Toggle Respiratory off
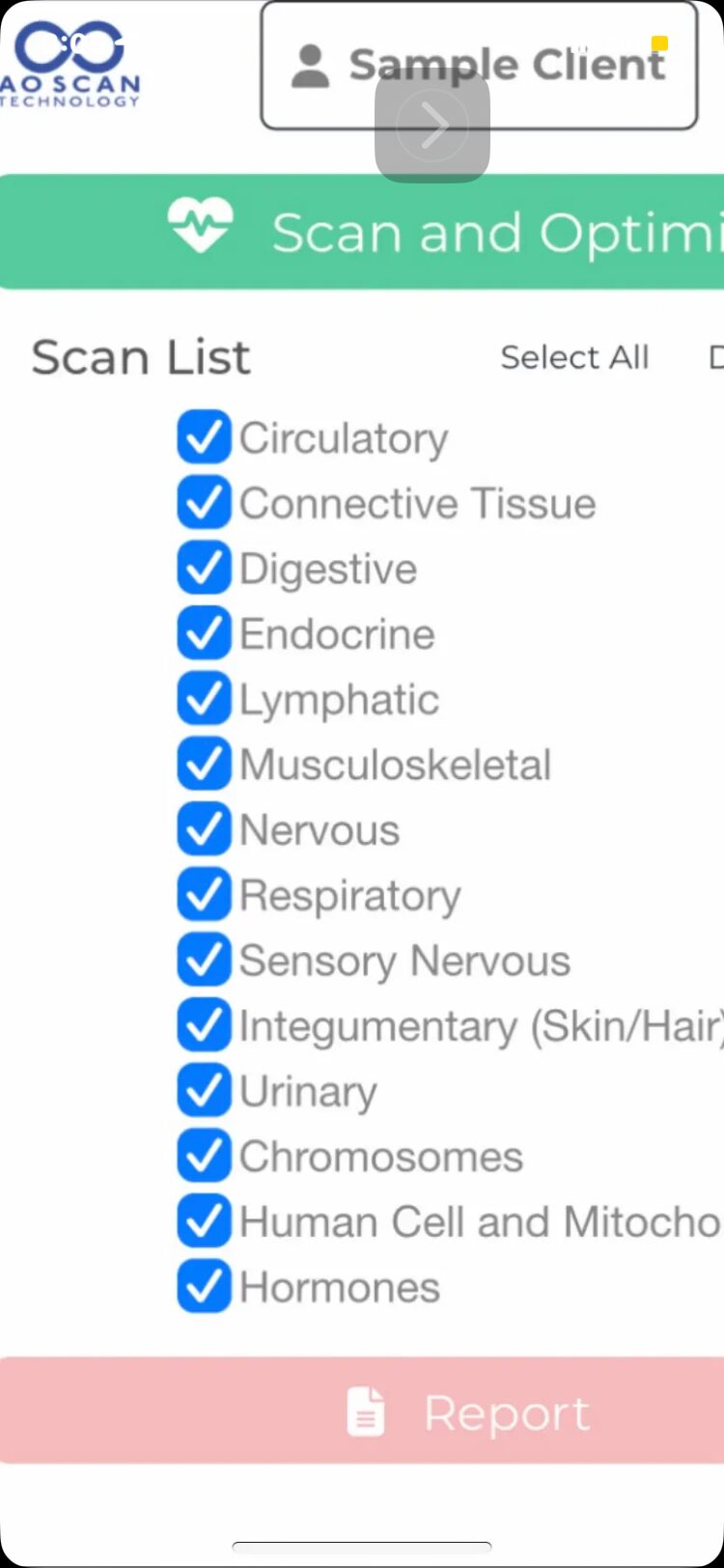The image size is (724, 1568). [x=204, y=895]
